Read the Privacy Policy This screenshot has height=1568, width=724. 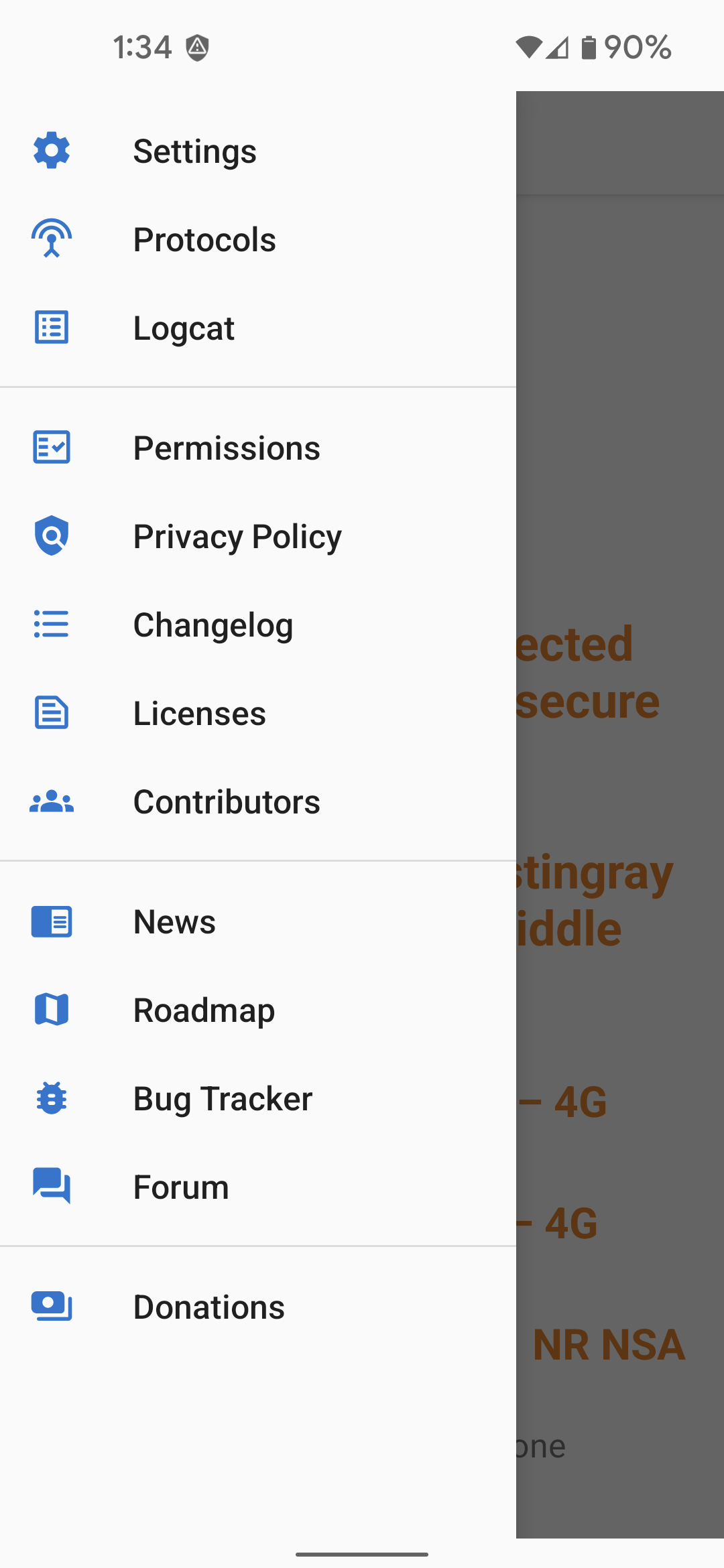click(258, 537)
